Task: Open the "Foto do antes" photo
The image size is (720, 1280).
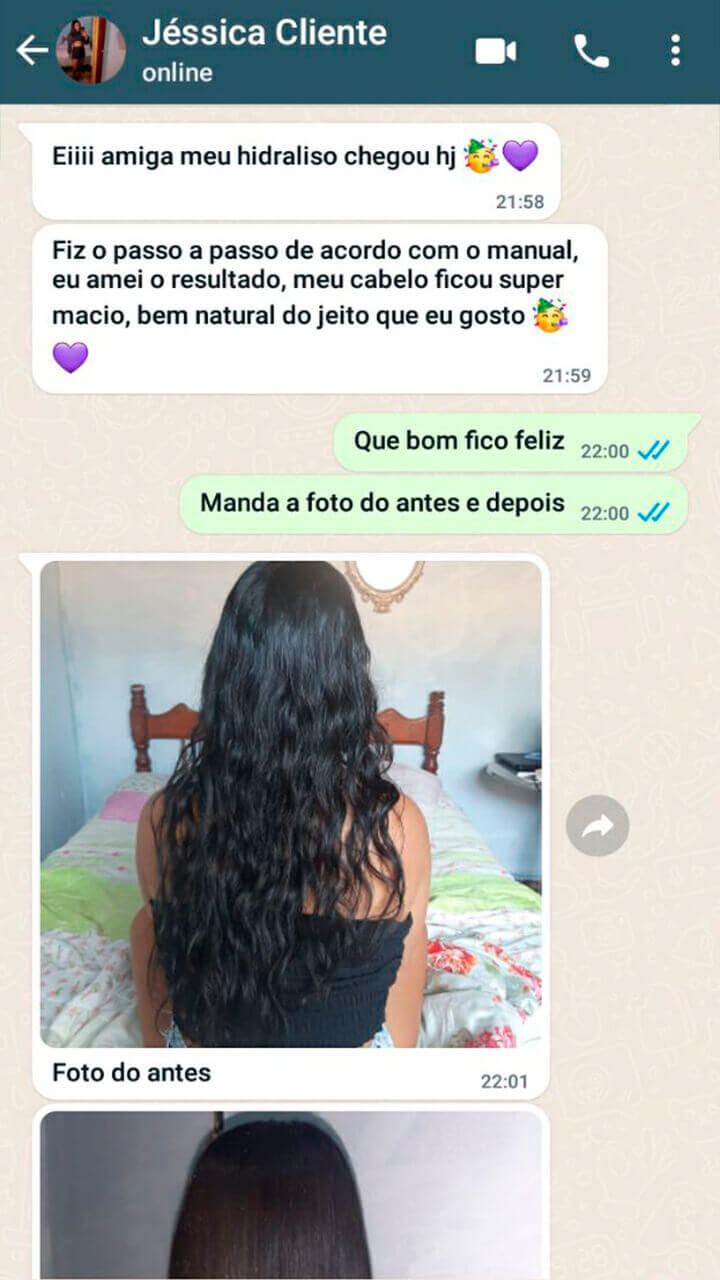Action: (x=291, y=803)
